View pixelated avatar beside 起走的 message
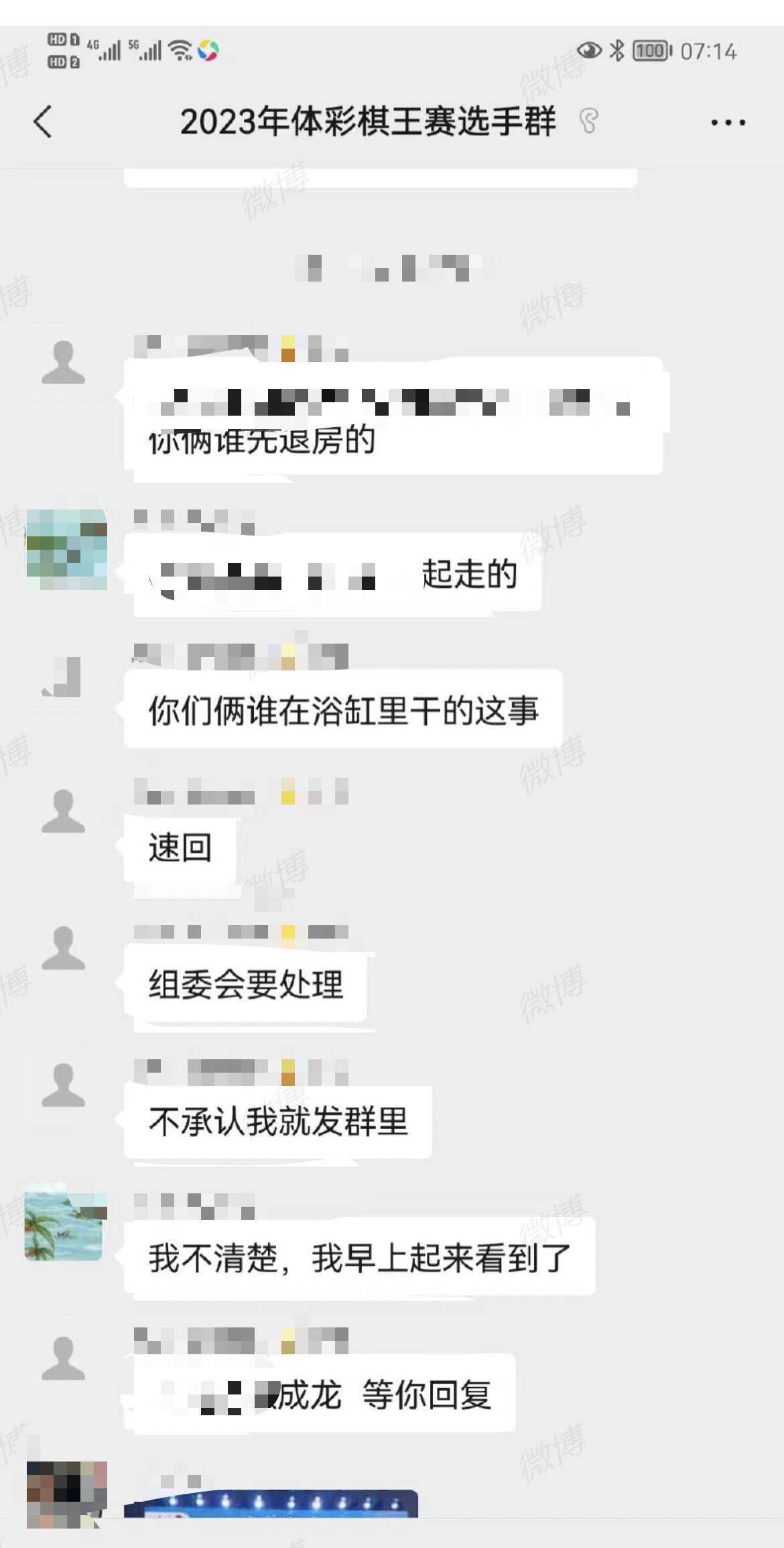This screenshot has width=784, height=1548. pos(66,550)
